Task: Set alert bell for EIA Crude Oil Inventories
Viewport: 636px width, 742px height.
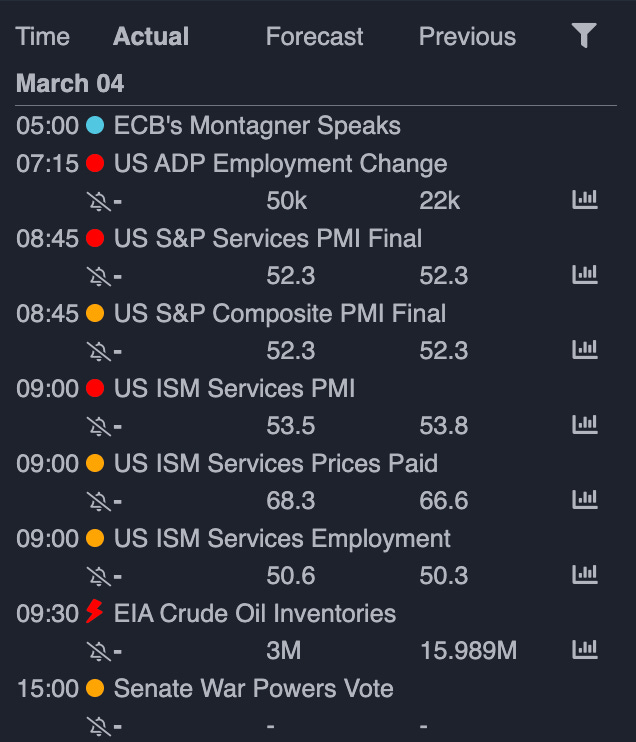Action: pyautogui.click(x=99, y=651)
